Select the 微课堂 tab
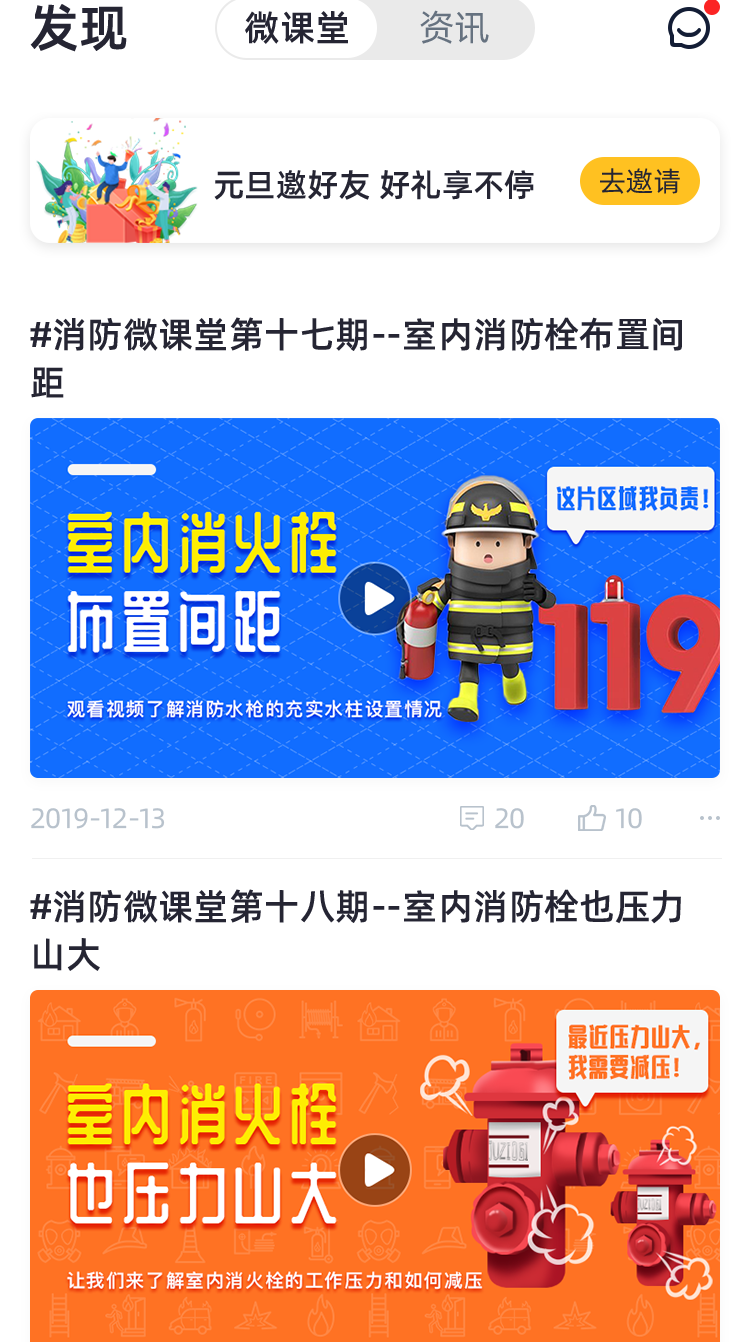This screenshot has width=750, height=1342. pos(297,29)
